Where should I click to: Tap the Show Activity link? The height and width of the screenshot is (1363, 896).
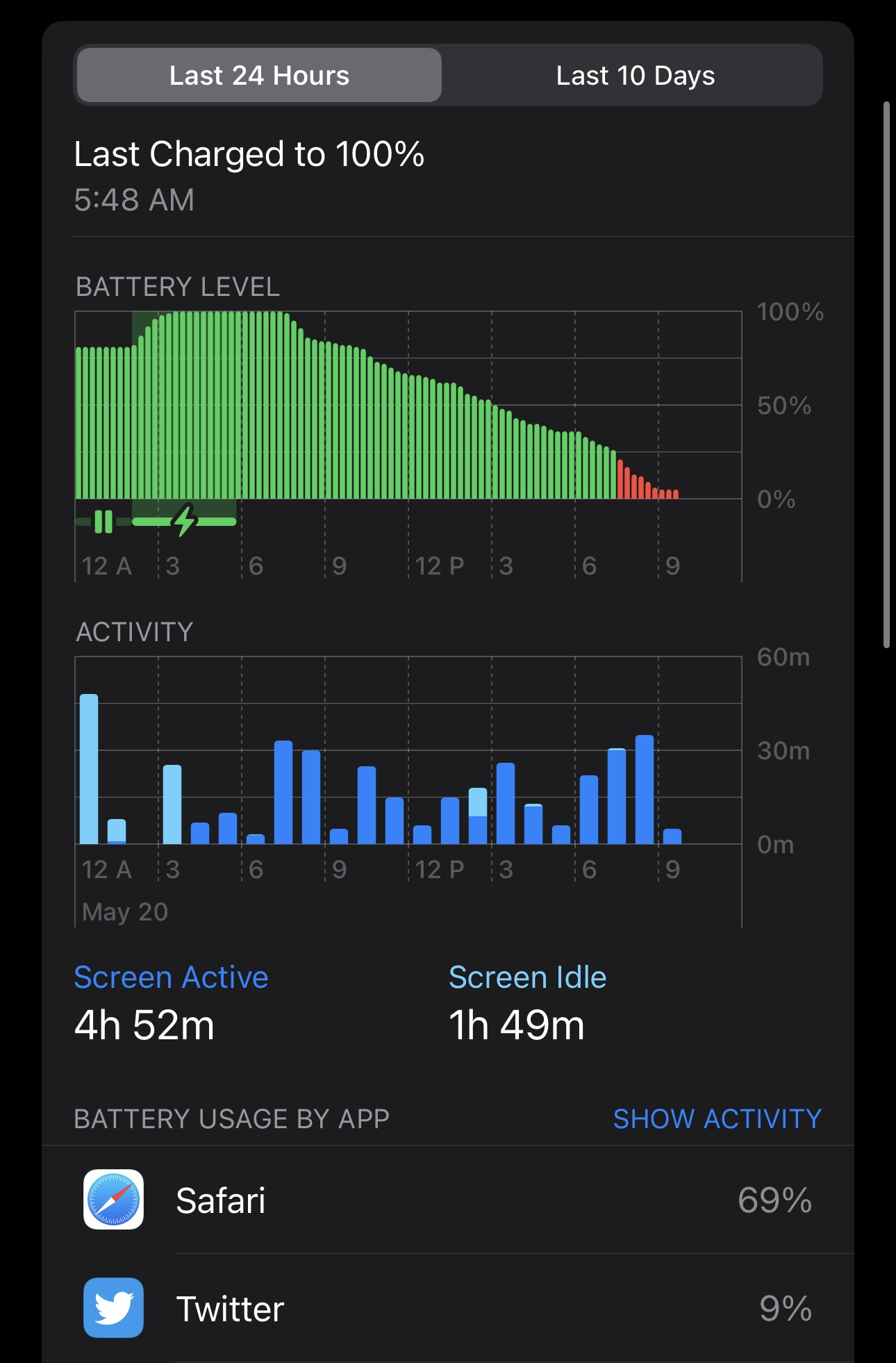[x=717, y=1118]
